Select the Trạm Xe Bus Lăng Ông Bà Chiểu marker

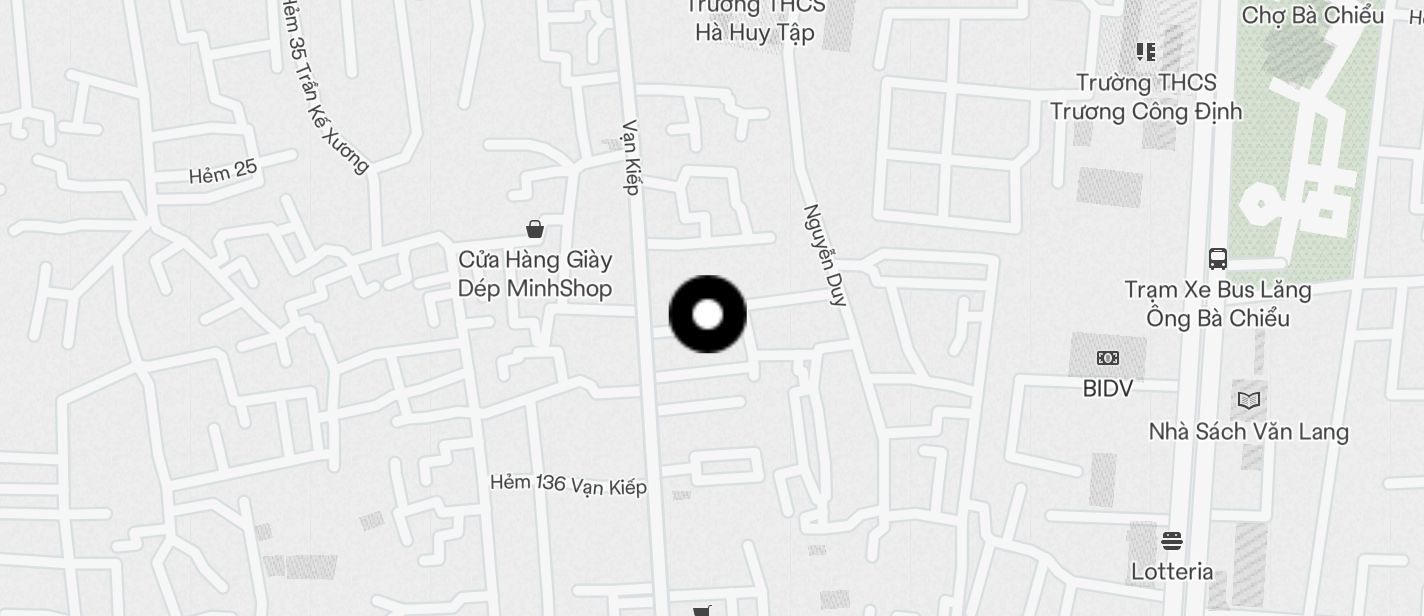pyautogui.click(x=1217, y=259)
